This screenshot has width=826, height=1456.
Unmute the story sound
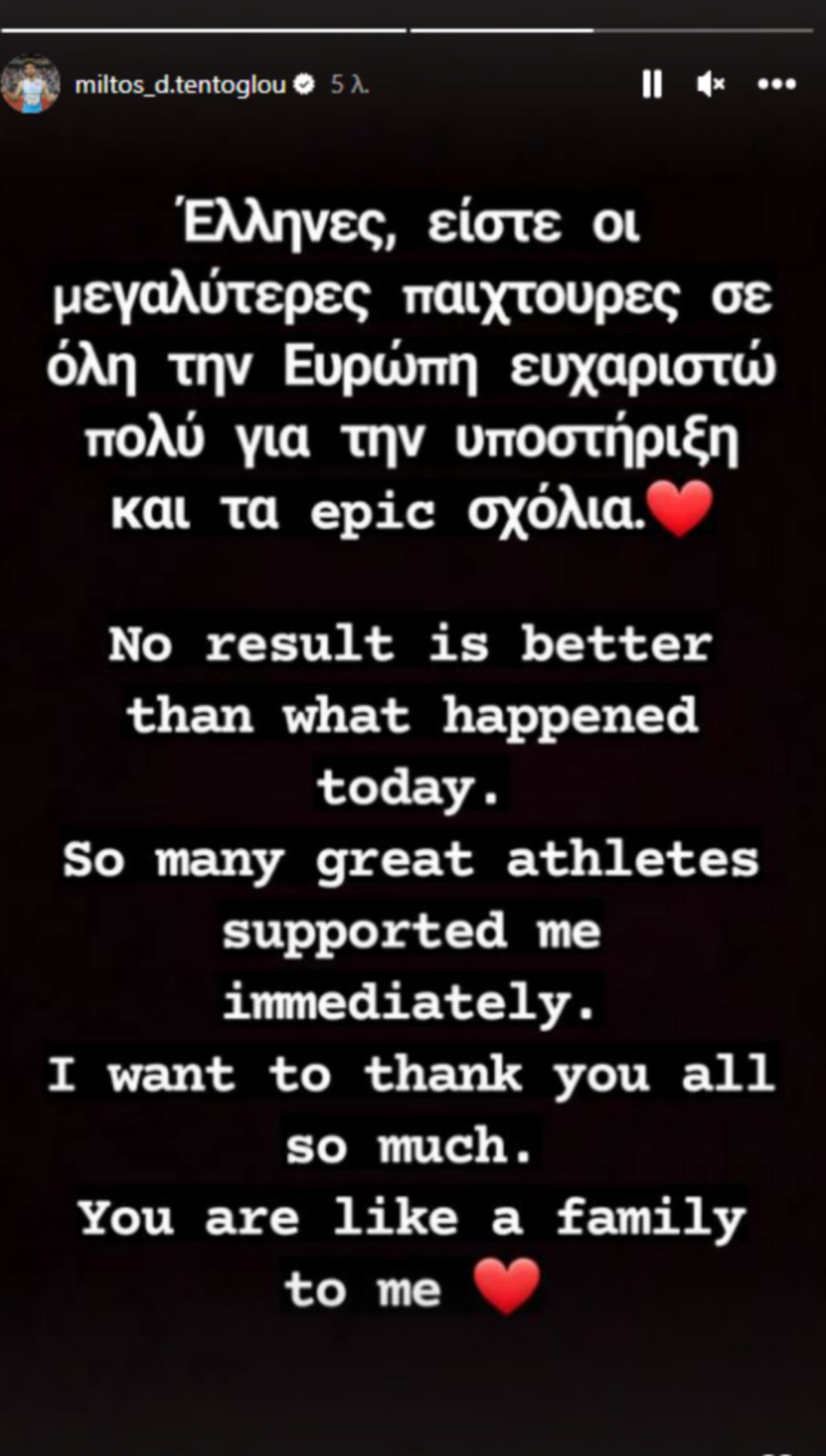point(710,85)
